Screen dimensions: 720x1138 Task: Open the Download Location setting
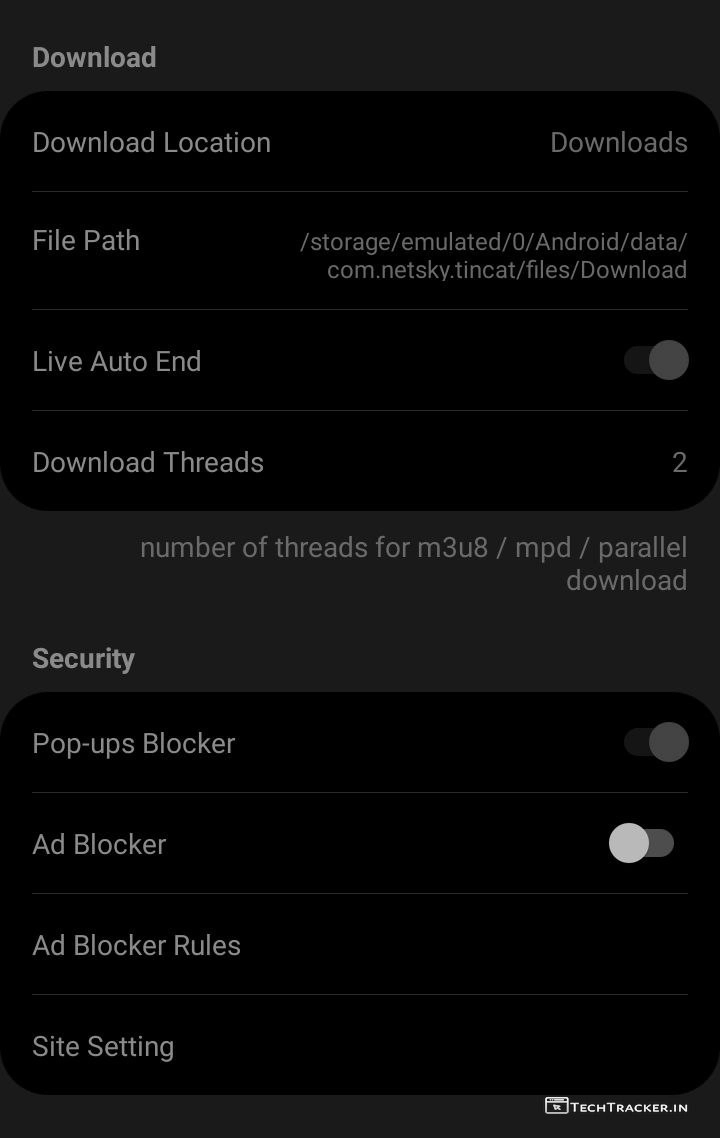(359, 142)
